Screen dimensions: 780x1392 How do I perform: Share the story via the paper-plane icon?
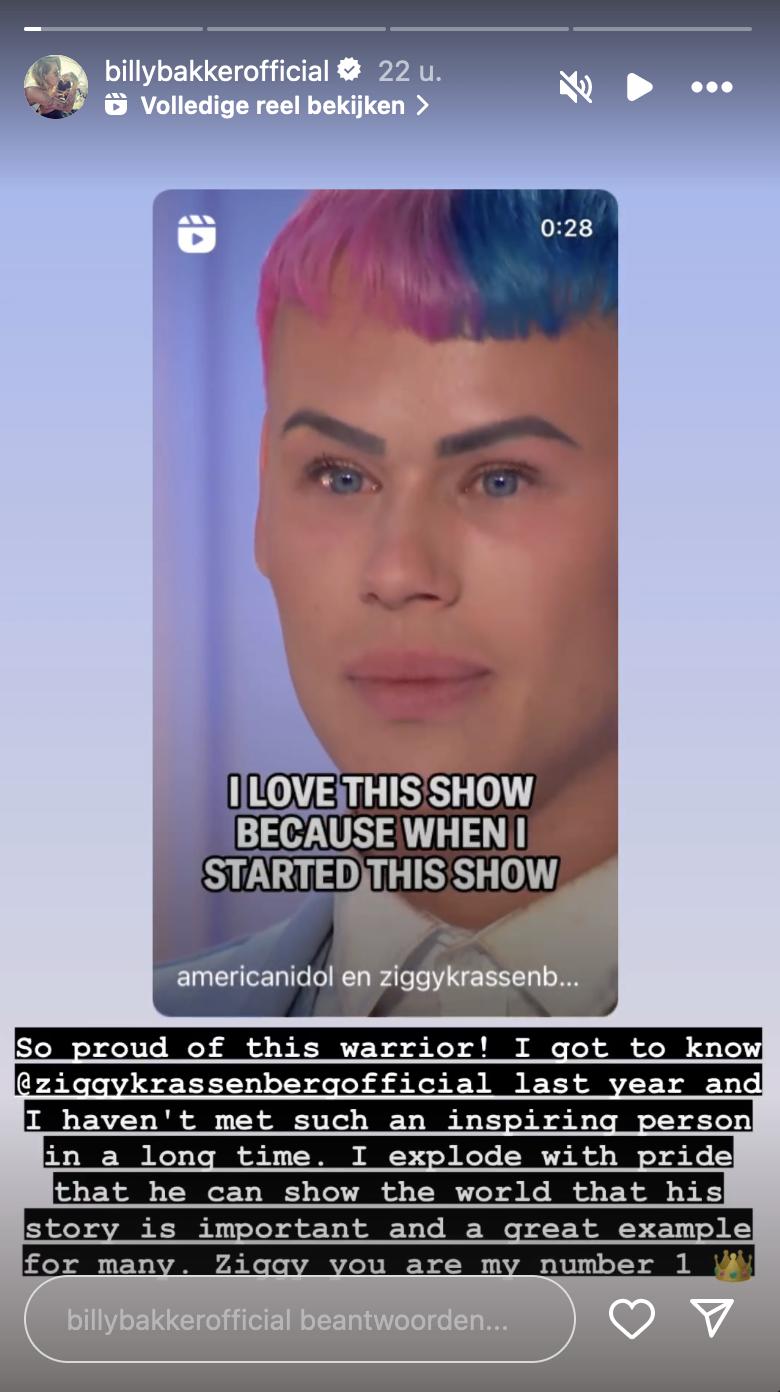click(713, 1320)
